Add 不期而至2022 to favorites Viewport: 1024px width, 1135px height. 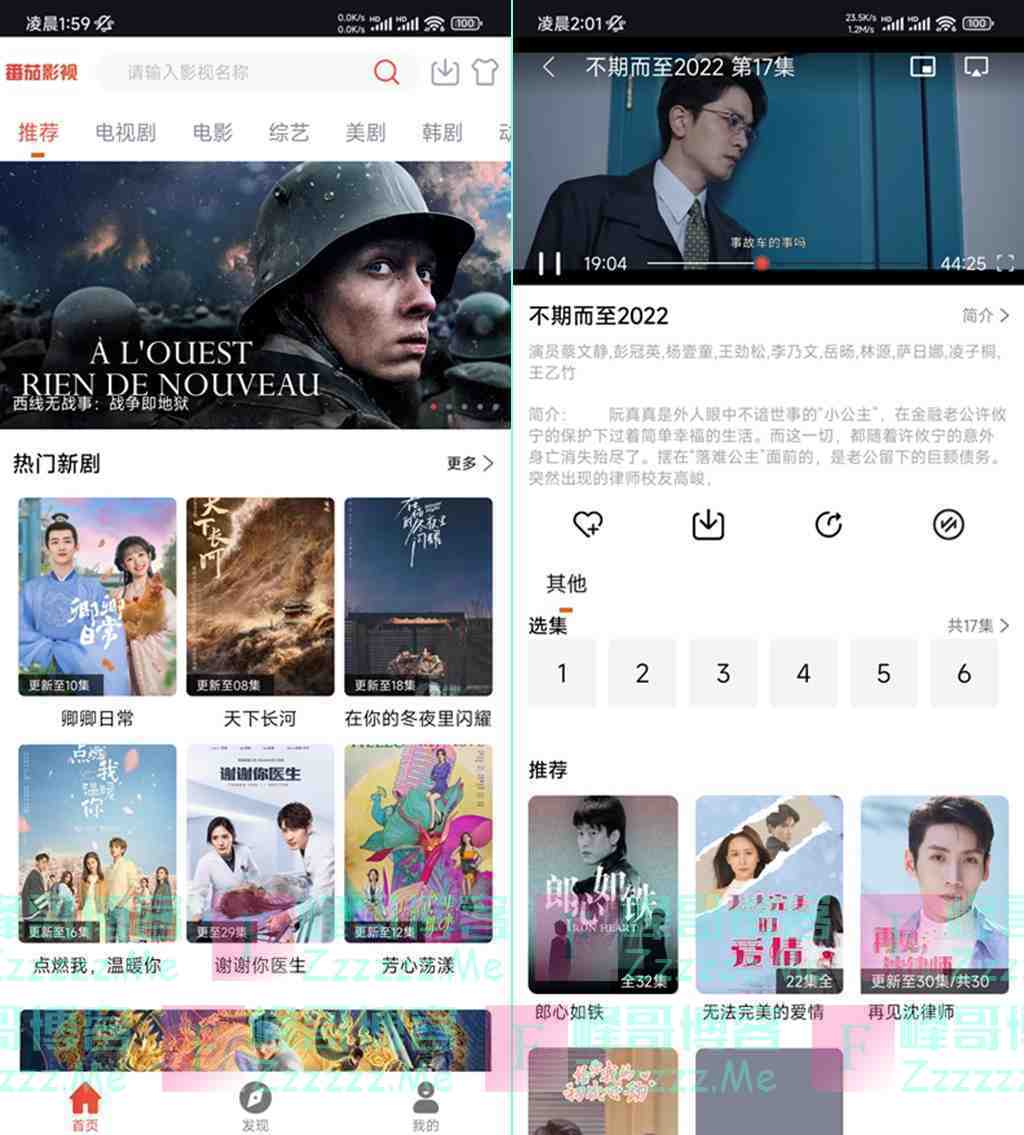588,524
